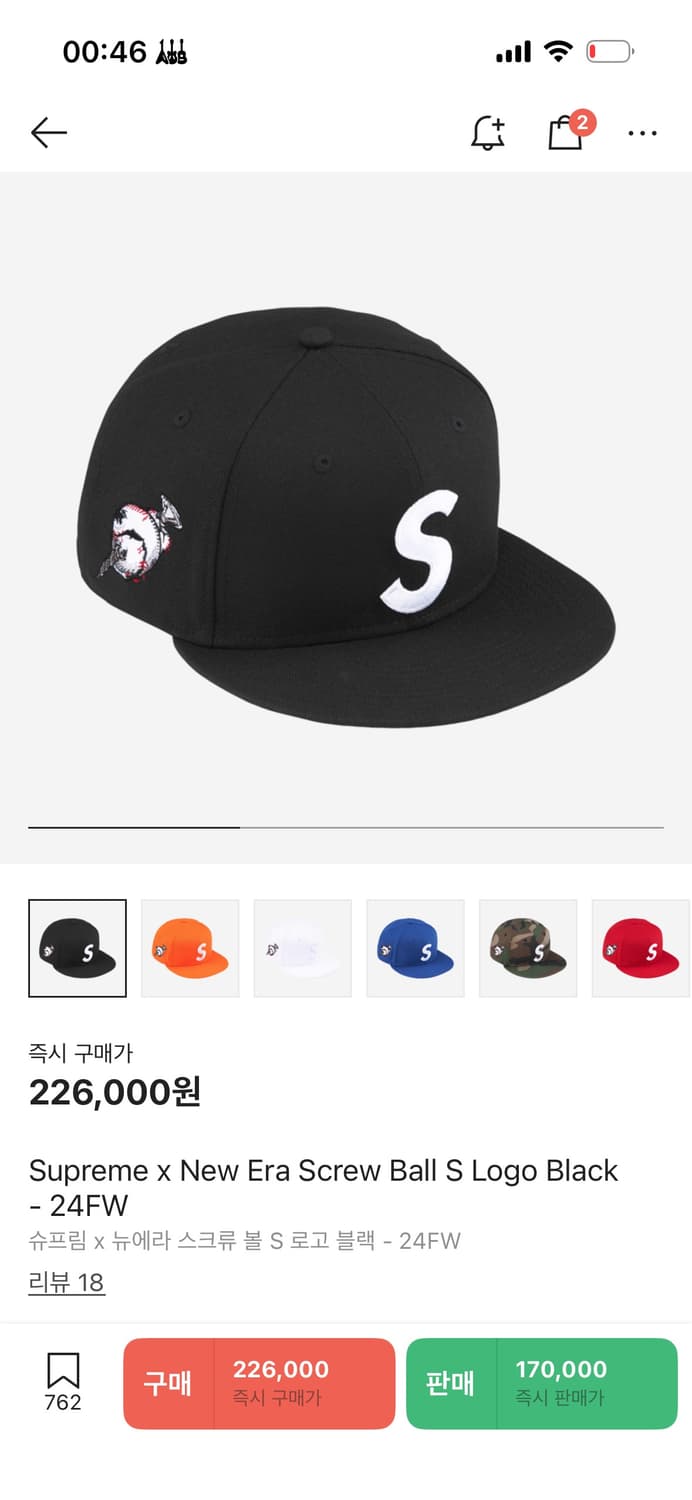The width and height of the screenshot is (692, 1500).
Task: Tap the red 구매 buy button
Action: tap(259, 1383)
